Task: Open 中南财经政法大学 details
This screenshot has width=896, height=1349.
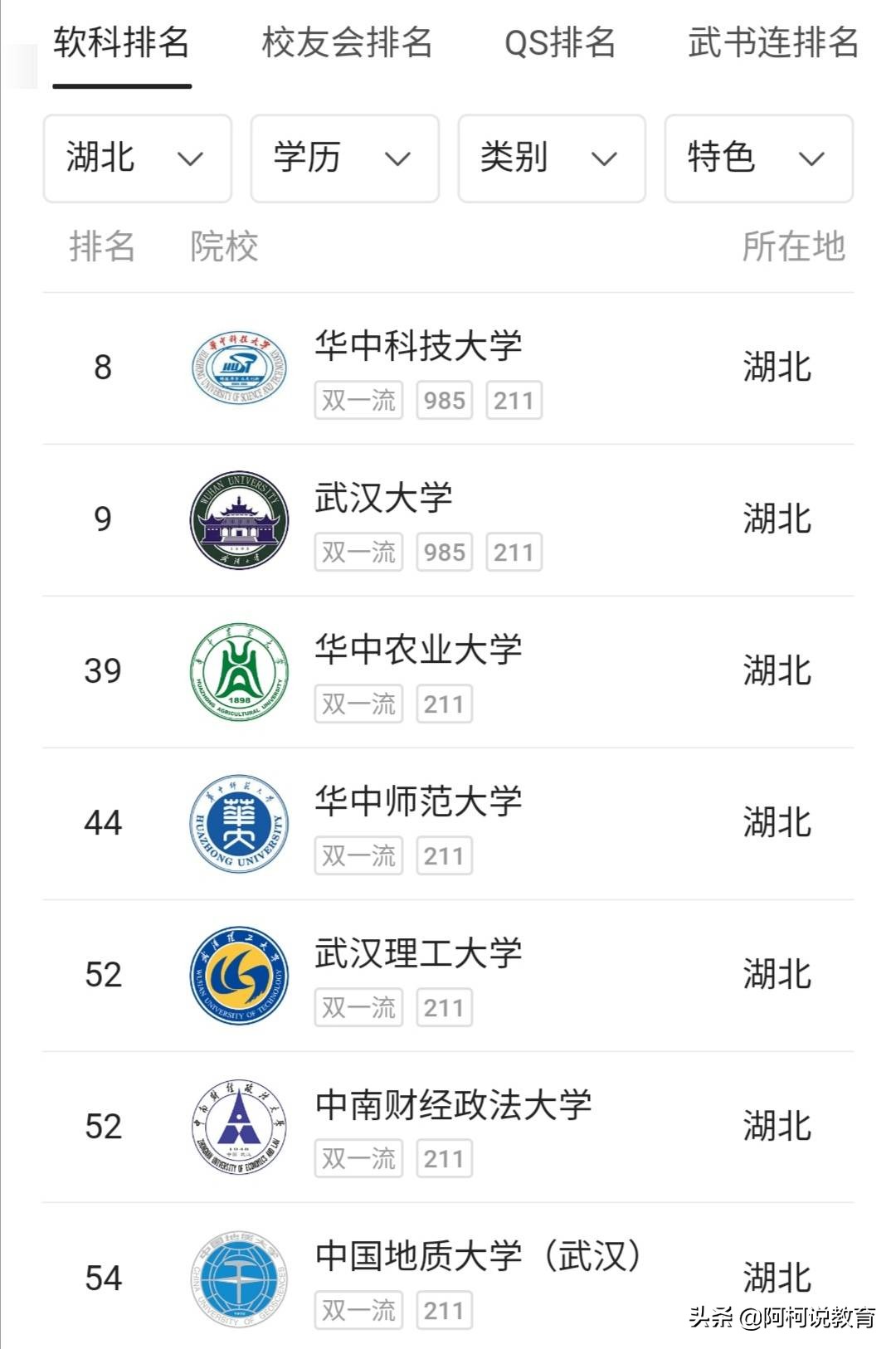Action: click(453, 1105)
